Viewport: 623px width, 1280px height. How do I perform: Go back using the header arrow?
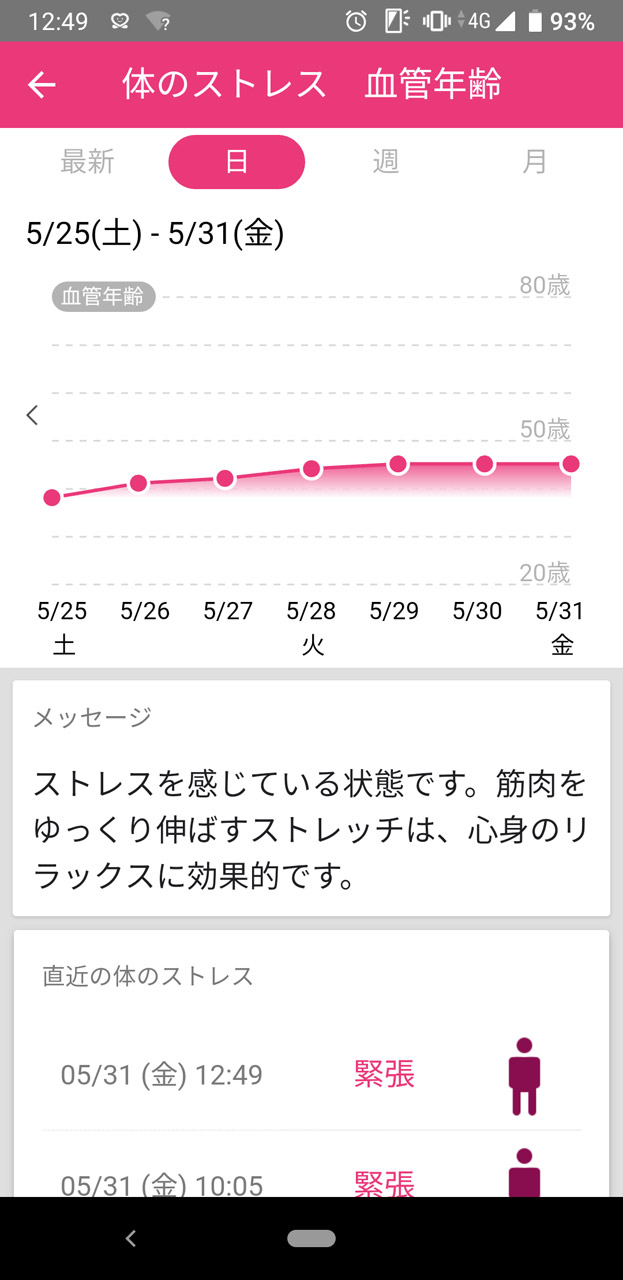click(41, 85)
